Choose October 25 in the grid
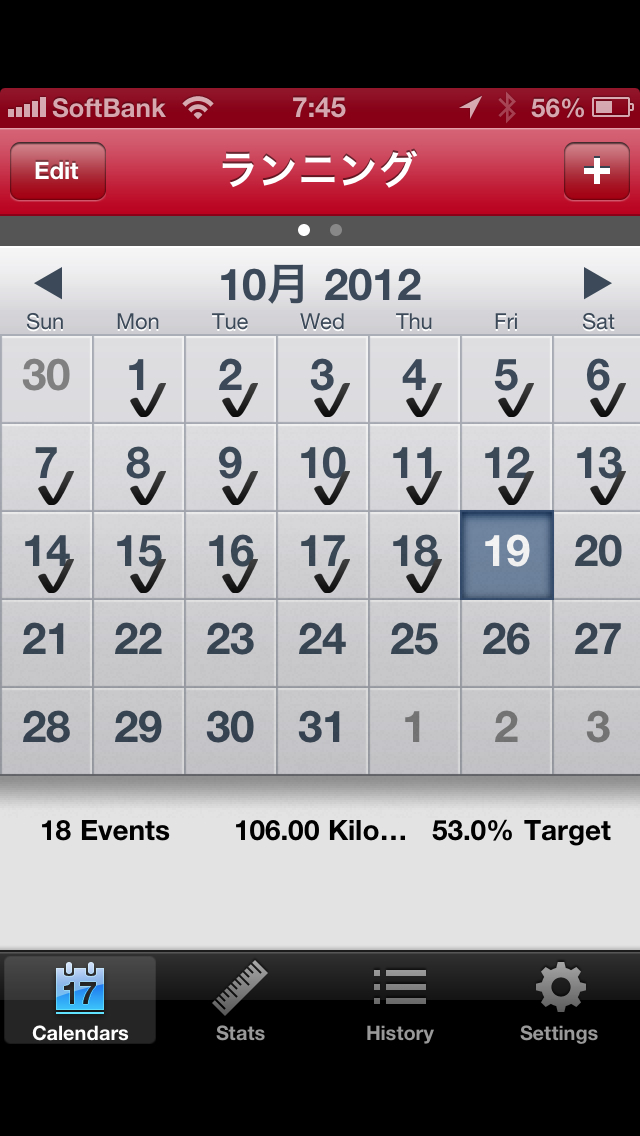Image resolution: width=640 pixels, height=1136 pixels. tap(414, 643)
